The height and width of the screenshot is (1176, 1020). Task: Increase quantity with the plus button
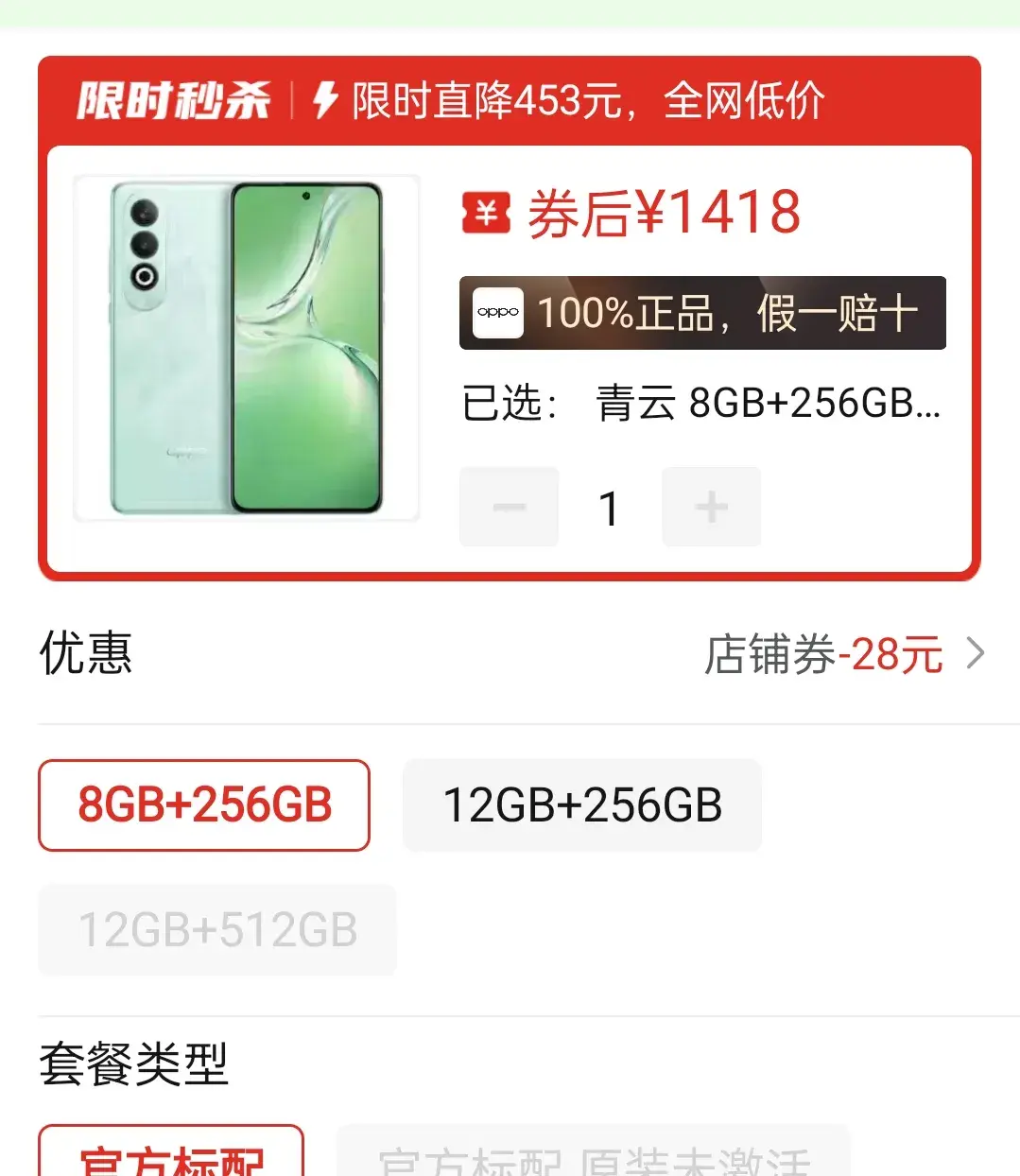[711, 508]
